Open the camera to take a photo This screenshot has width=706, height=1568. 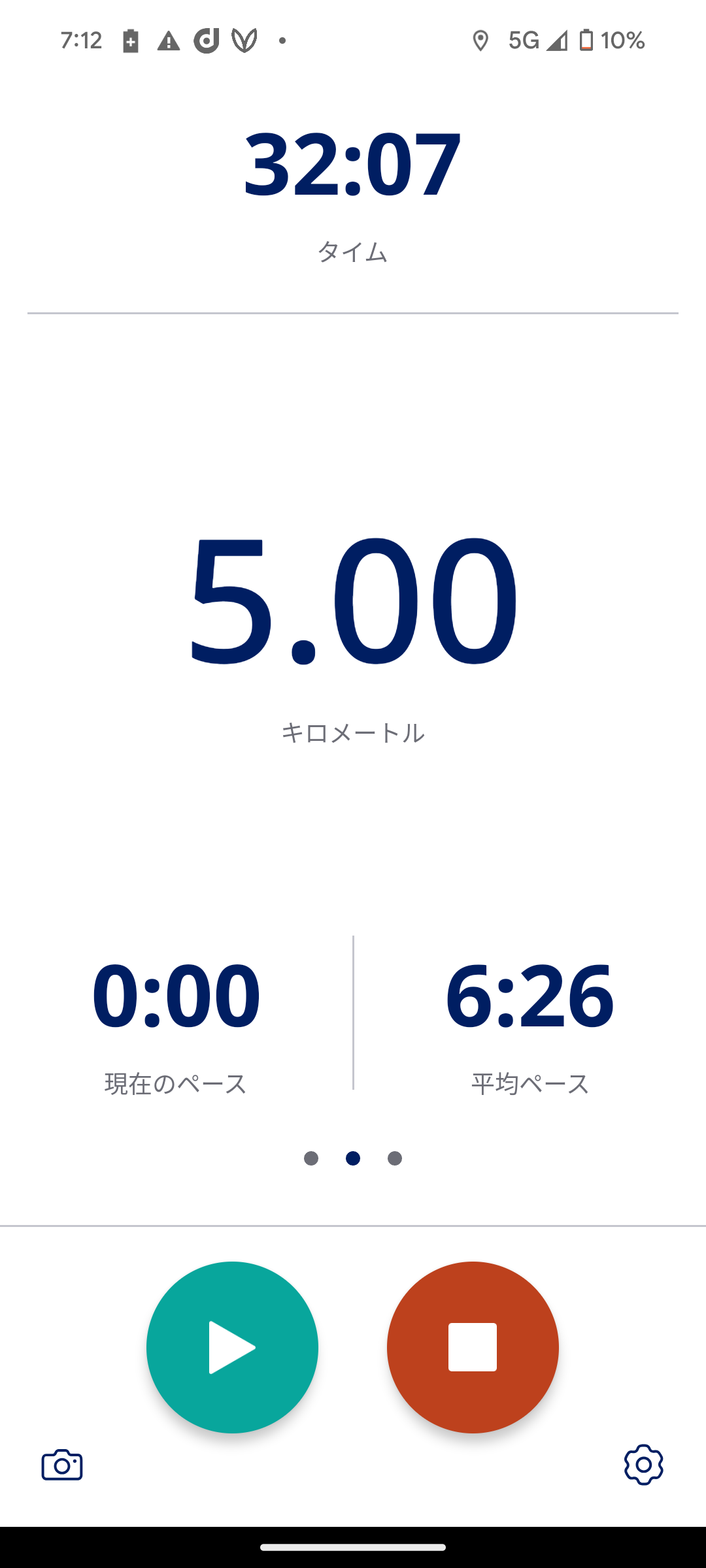[62, 1465]
